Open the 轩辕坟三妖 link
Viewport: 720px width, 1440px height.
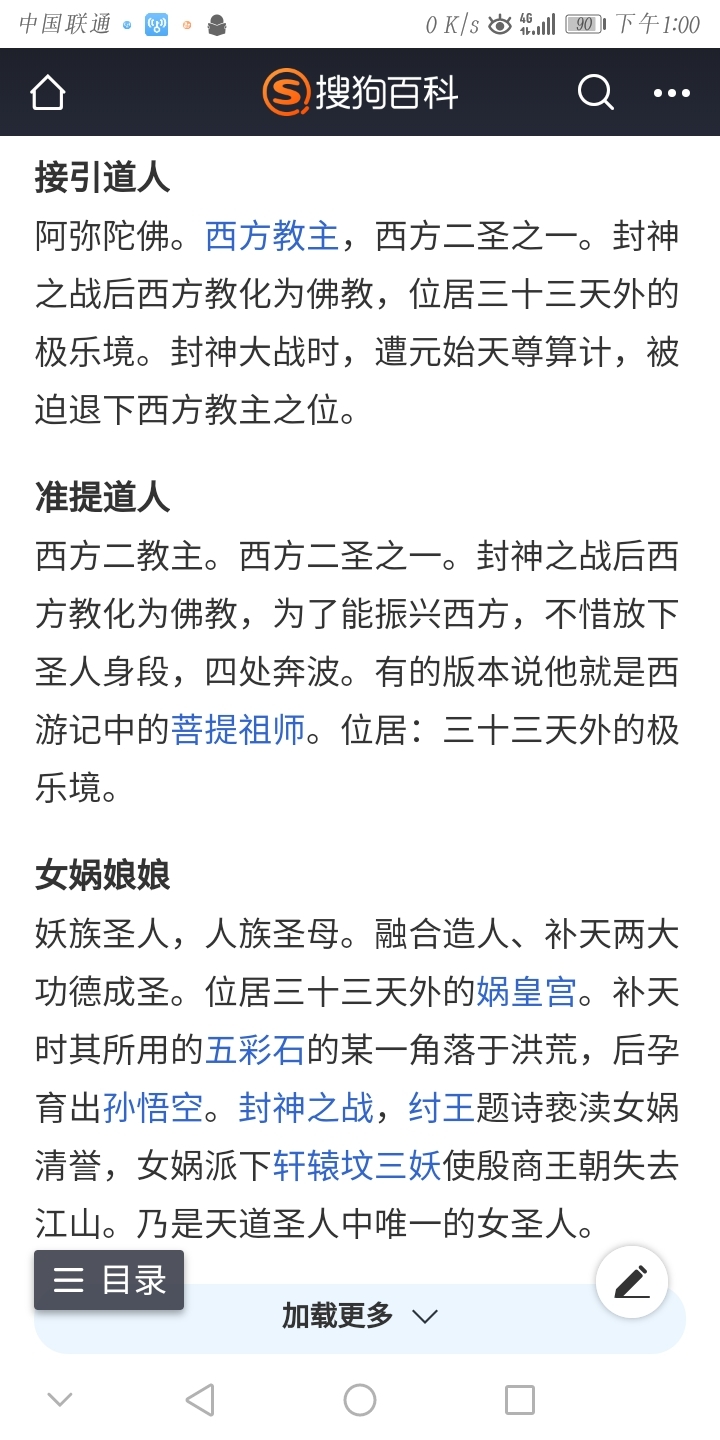[x=357, y=1166]
